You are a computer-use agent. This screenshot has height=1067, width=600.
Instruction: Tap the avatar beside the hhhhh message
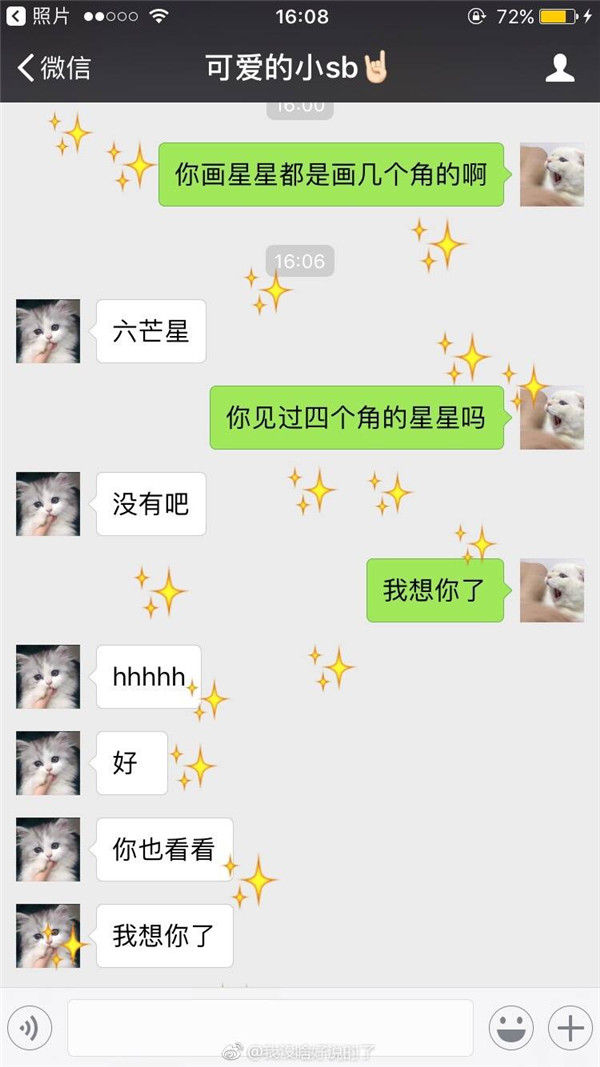48,677
